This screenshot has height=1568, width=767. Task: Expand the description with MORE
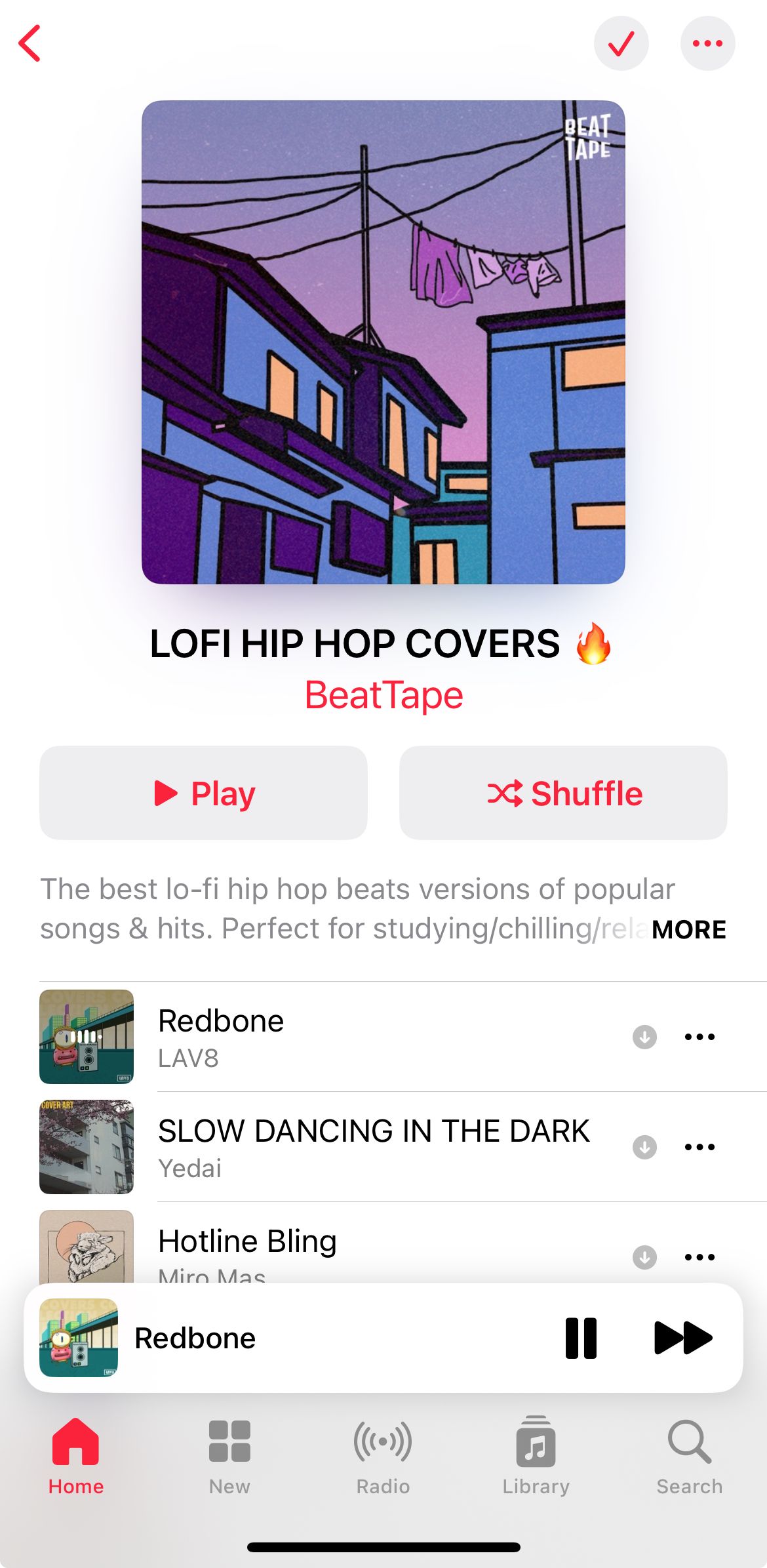(688, 929)
